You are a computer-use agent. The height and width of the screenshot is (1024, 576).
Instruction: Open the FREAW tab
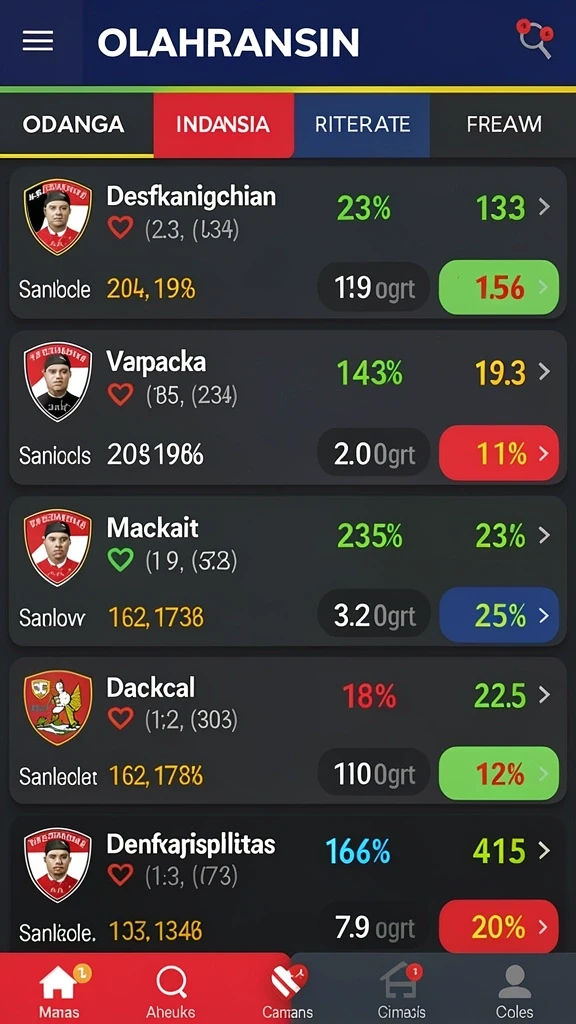[x=504, y=124]
